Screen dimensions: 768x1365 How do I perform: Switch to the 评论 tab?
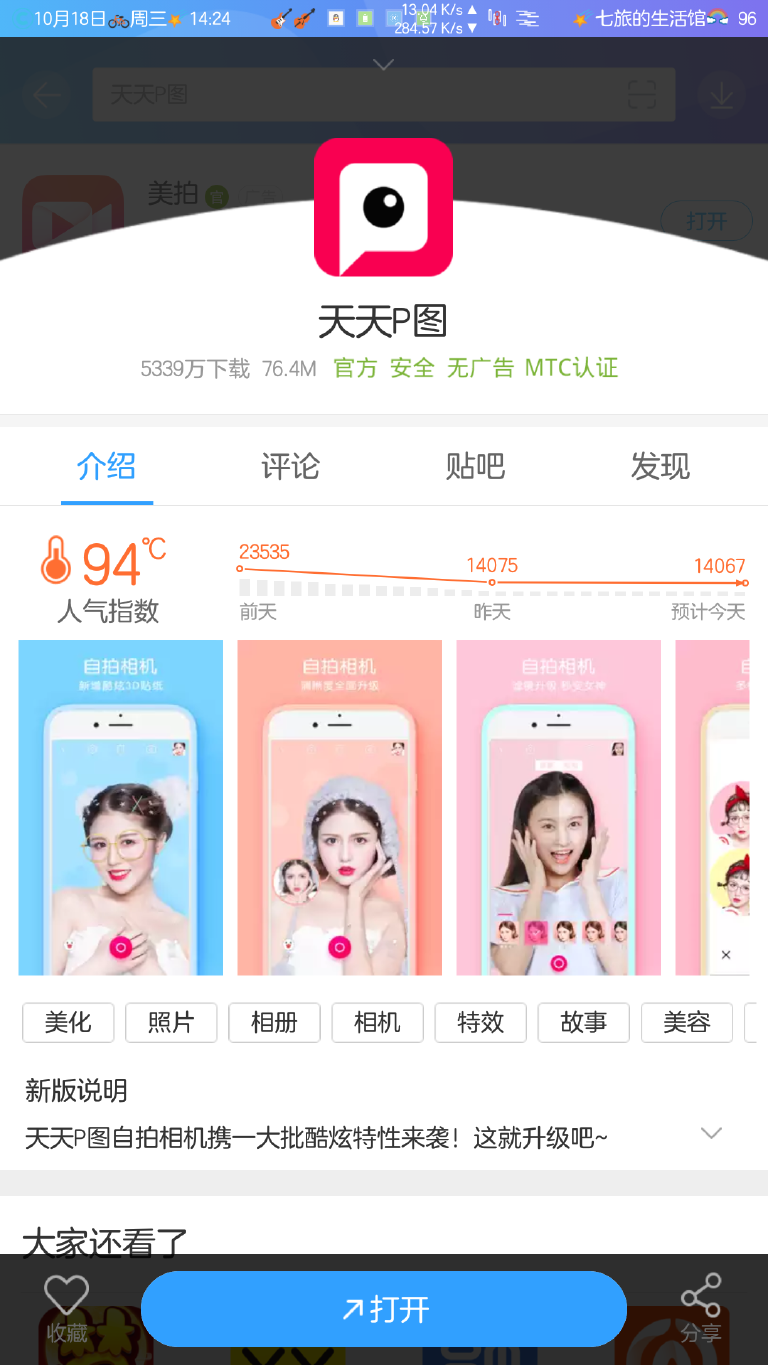(290, 466)
